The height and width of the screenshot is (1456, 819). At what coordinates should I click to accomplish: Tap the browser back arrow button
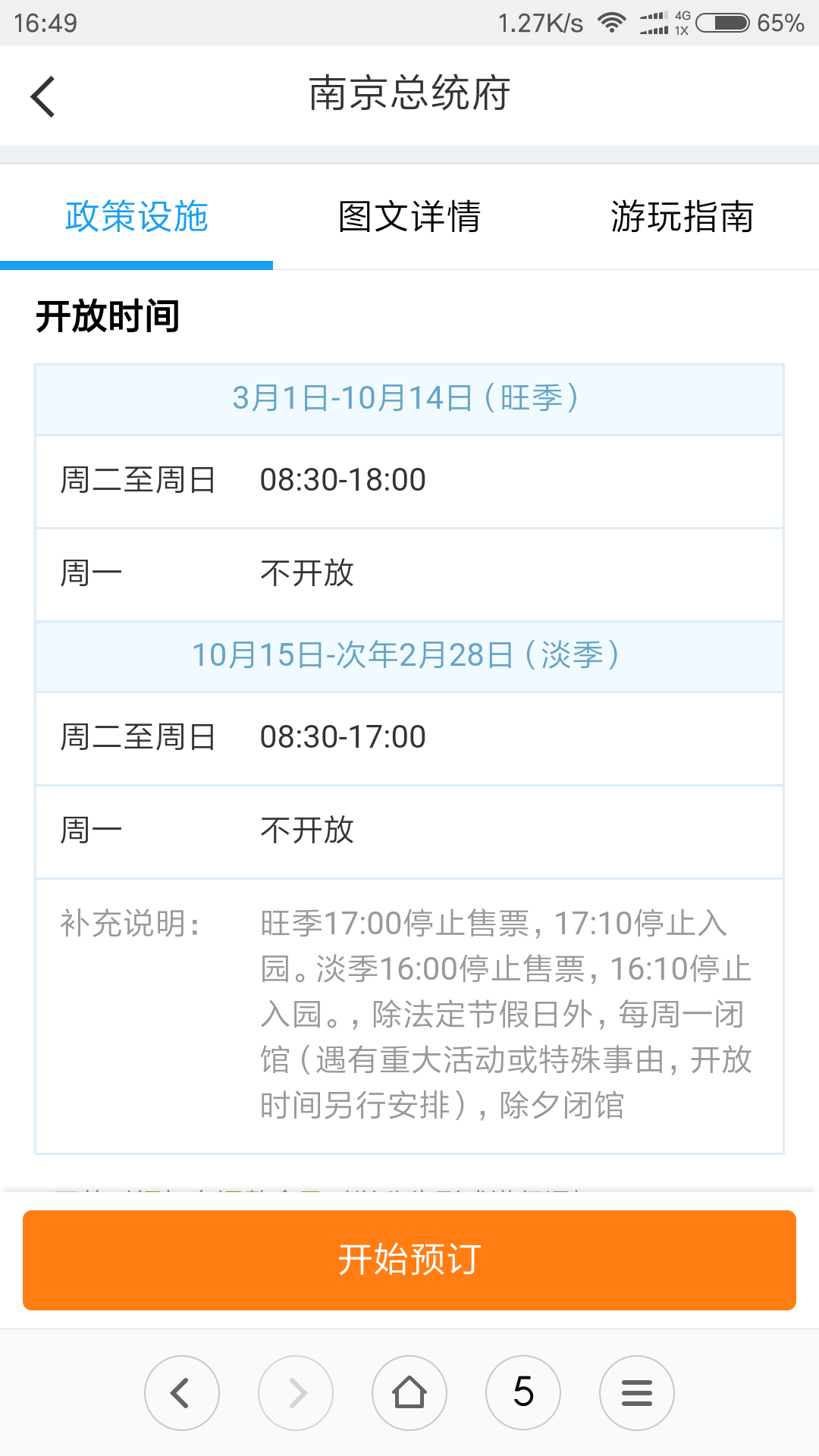[182, 1392]
